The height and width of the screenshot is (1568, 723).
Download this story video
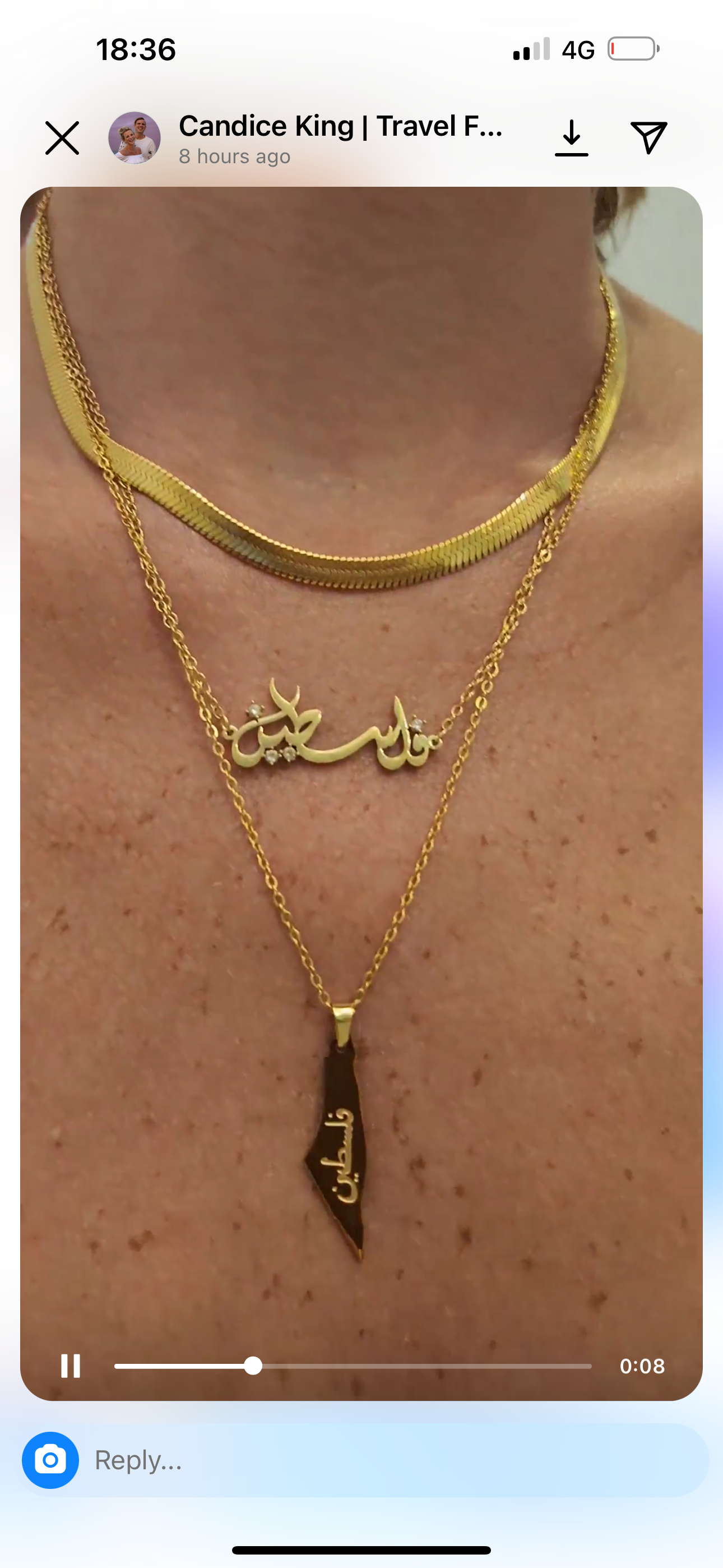pos(571,138)
